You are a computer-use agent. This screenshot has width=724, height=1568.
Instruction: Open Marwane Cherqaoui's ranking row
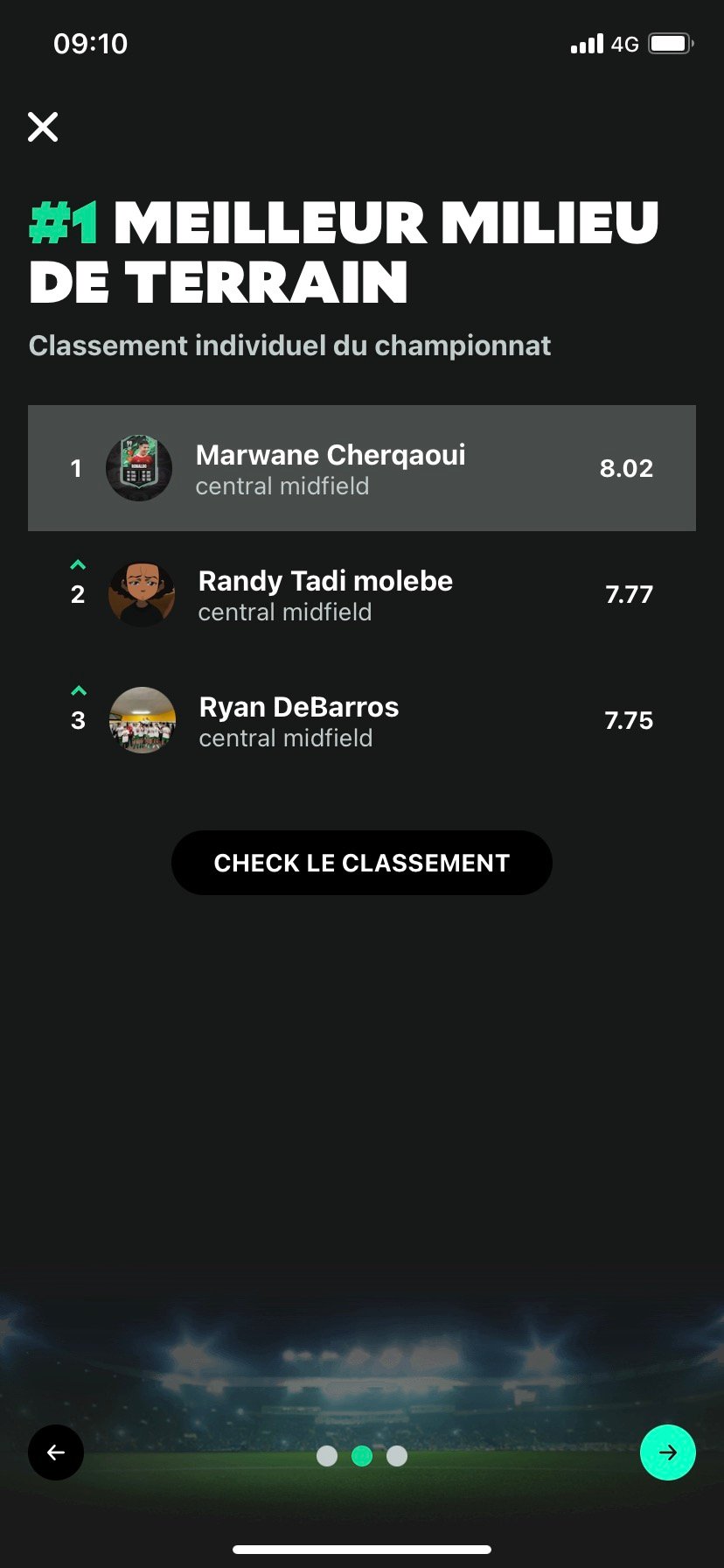(x=361, y=468)
